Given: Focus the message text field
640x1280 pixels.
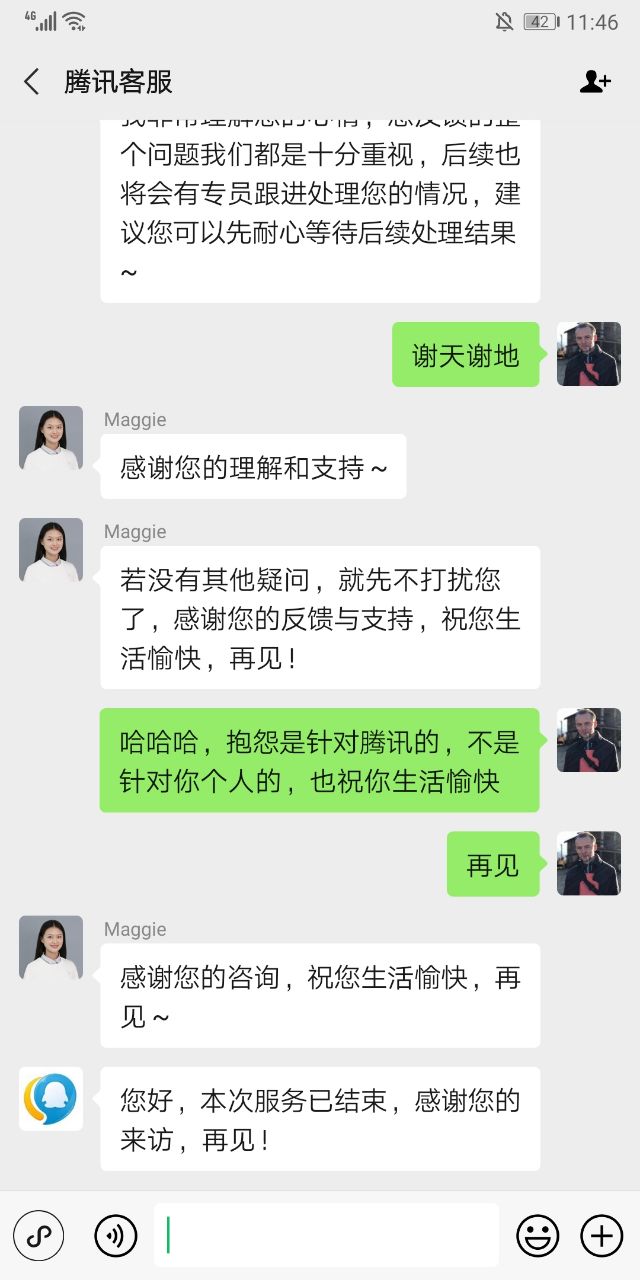Looking at the screenshot, I should click(326, 1235).
